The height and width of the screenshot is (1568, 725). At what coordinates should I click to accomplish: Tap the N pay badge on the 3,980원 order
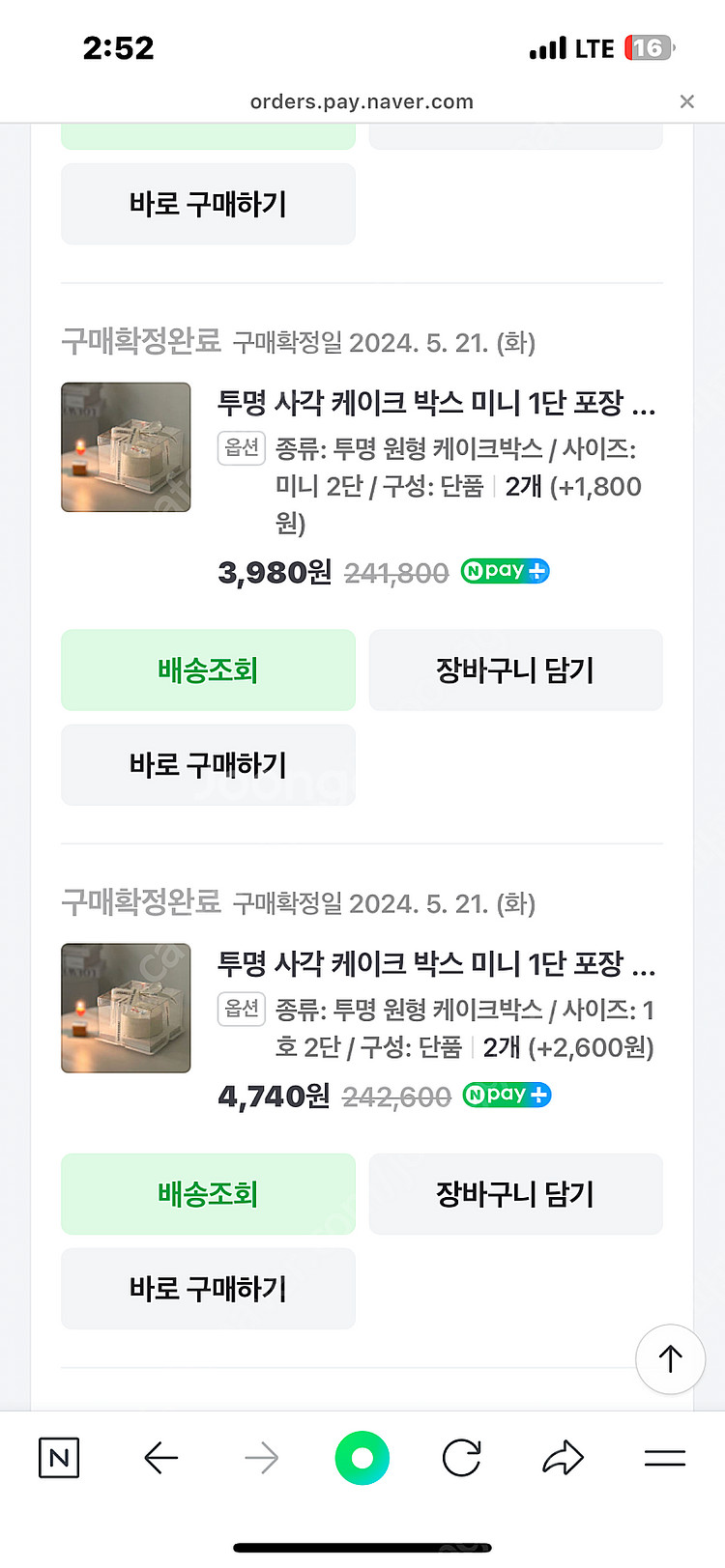[504, 571]
